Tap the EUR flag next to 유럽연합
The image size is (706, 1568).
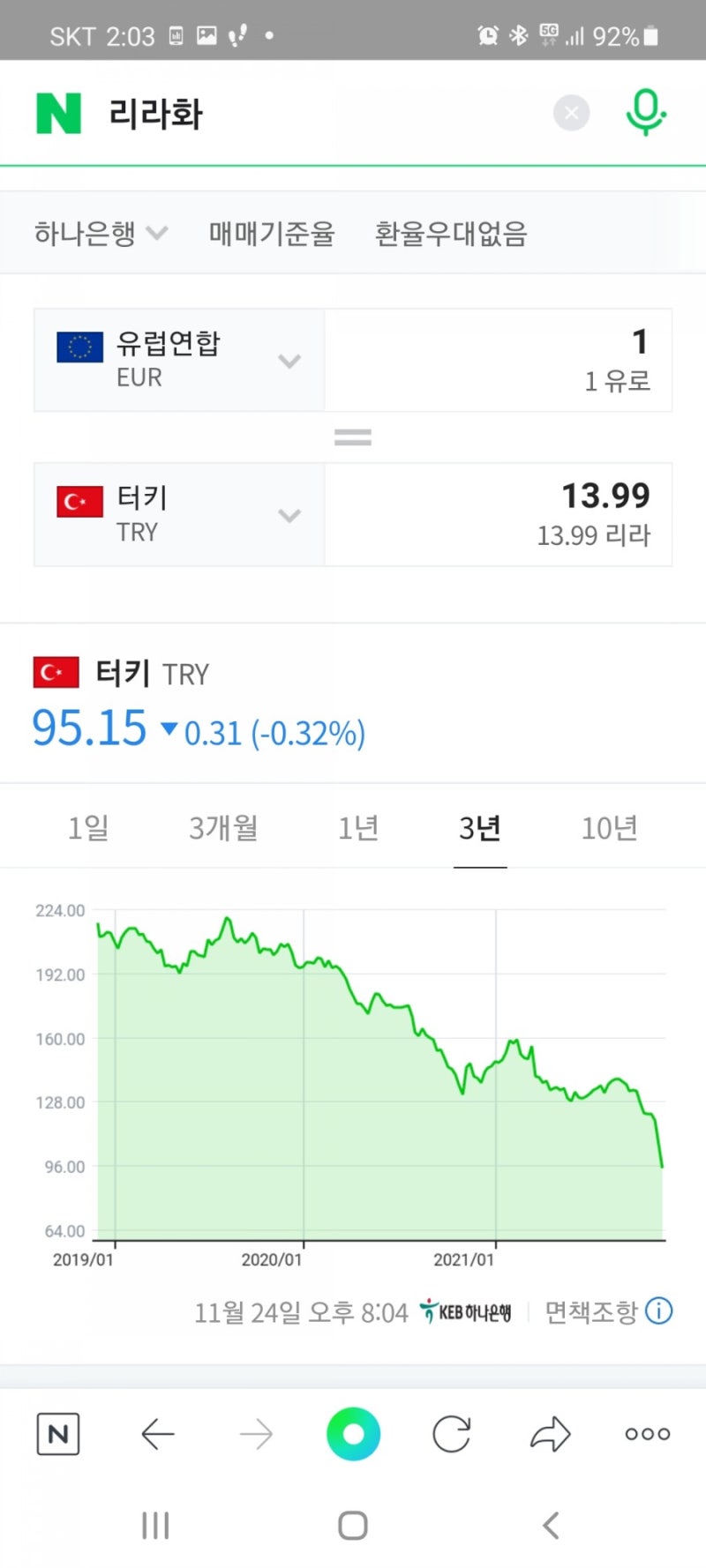(x=79, y=346)
